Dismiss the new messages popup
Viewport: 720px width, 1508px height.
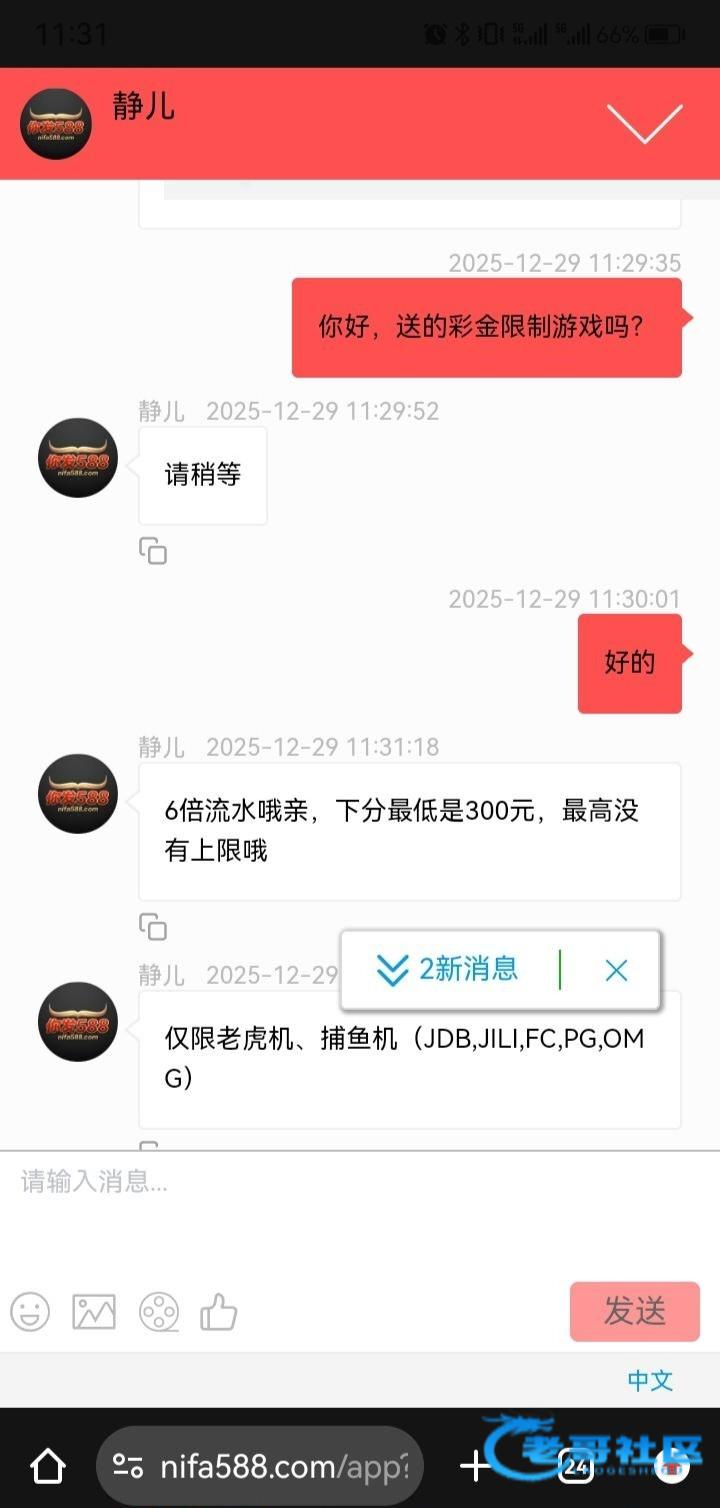(x=616, y=970)
